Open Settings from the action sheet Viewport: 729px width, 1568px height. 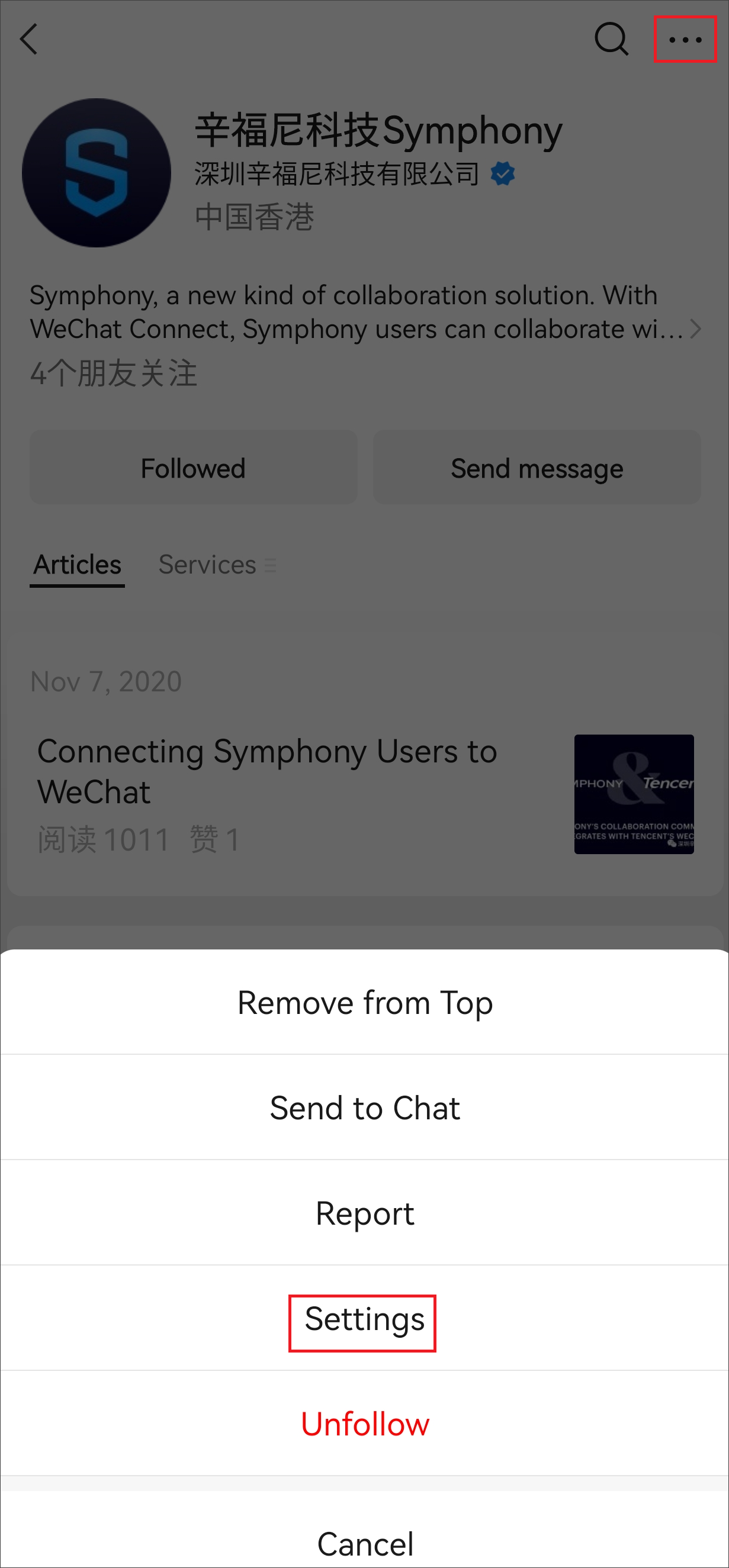tap(364, 1319)
